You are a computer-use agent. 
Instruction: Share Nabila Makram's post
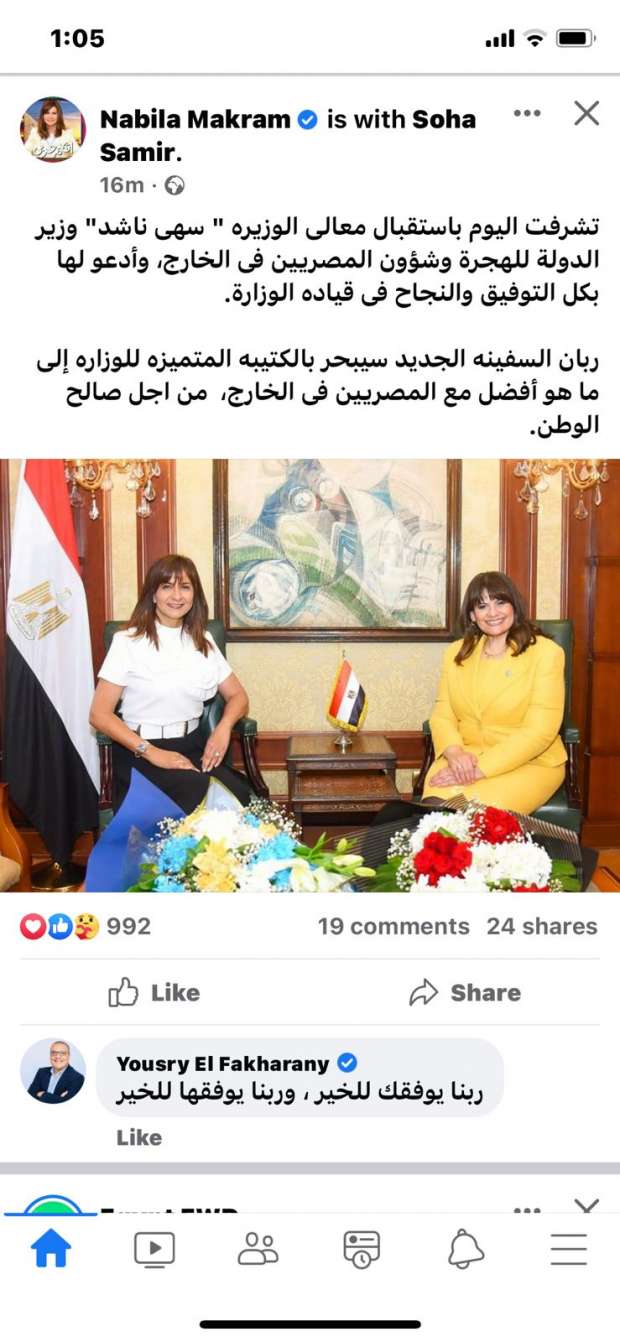click(x=465, y=992)
